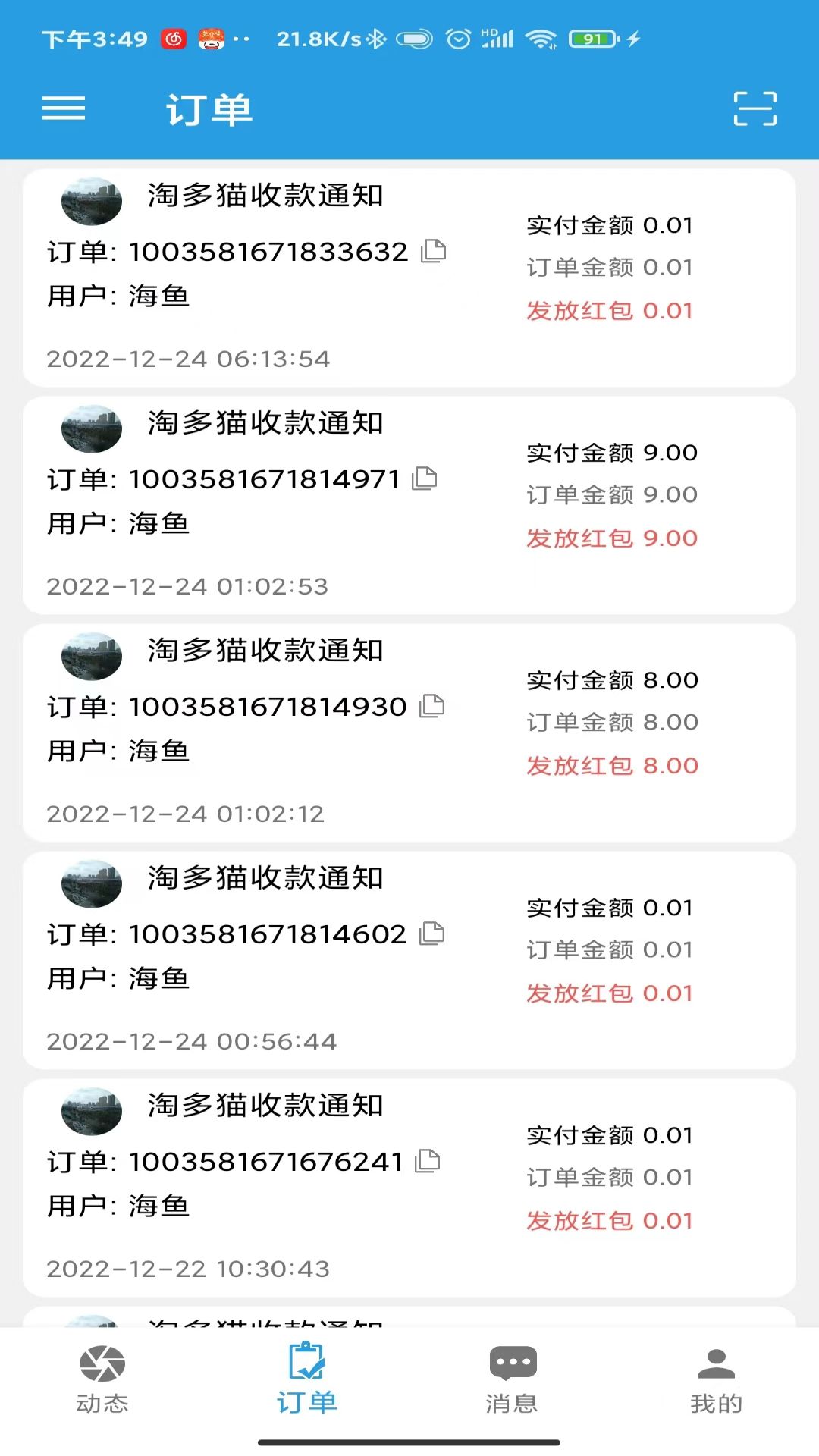Tap the avatar of the first order

[91, 201]
